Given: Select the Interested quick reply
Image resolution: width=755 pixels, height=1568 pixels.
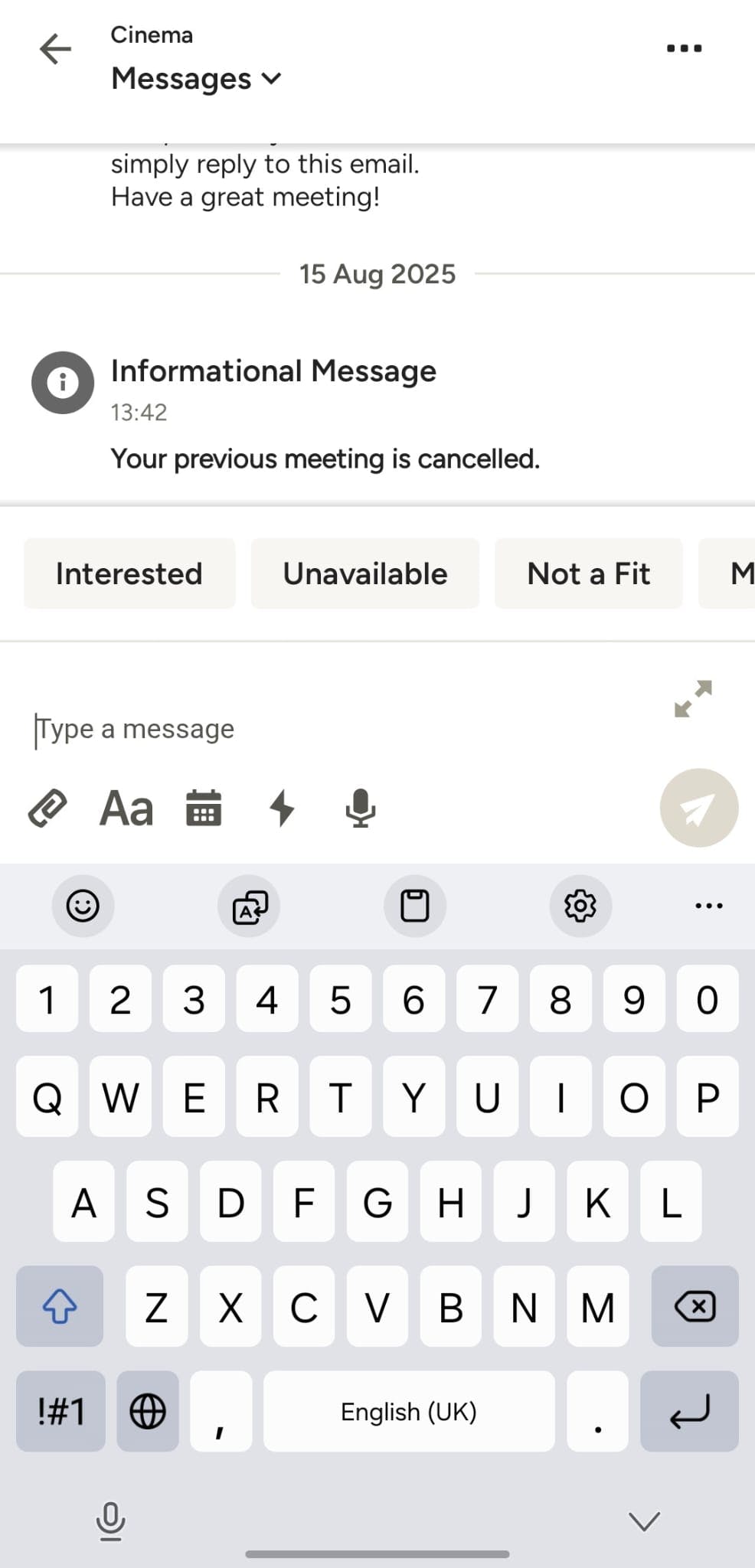Looking at the screenshot, I should 129,573.
